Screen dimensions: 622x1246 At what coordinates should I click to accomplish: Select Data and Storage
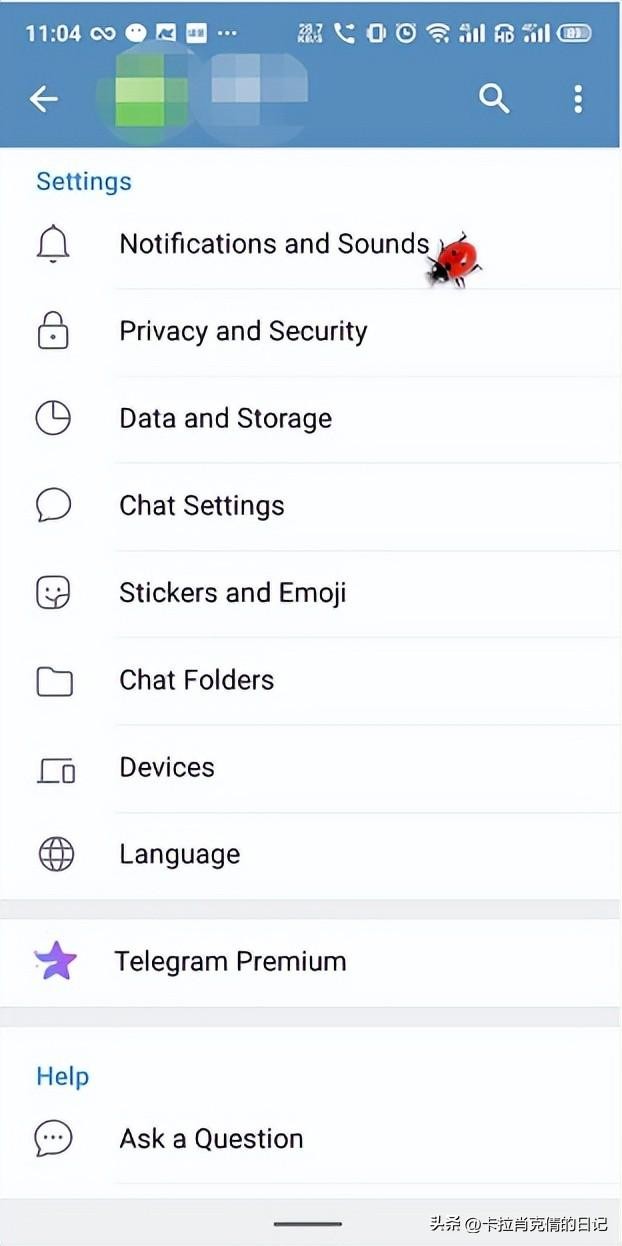(x=225, y=418)
